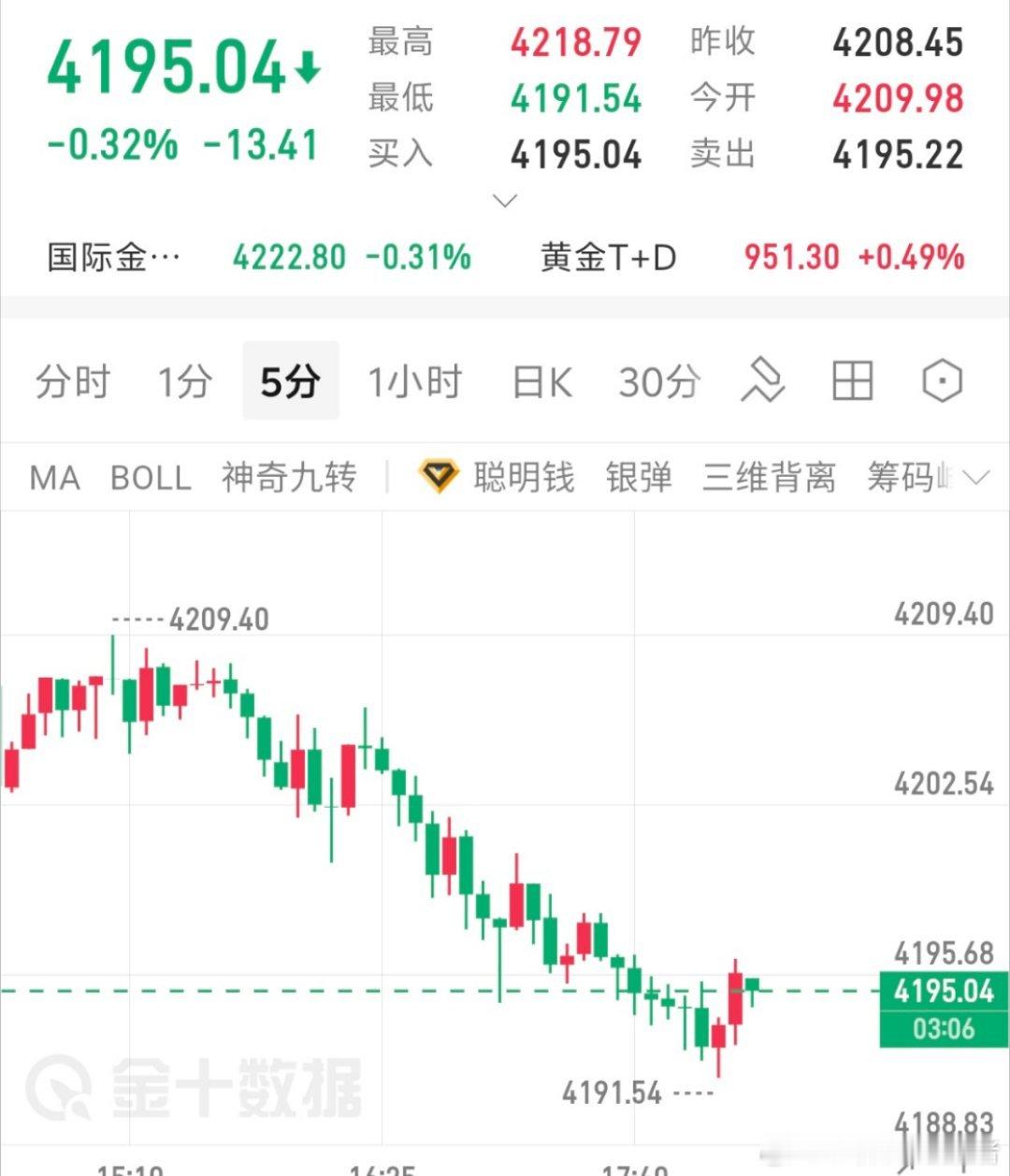Click the gold diamond 聪明钱 icon
The image size is (1010, 1176).
pyautogui.click(x=437, y=475)
